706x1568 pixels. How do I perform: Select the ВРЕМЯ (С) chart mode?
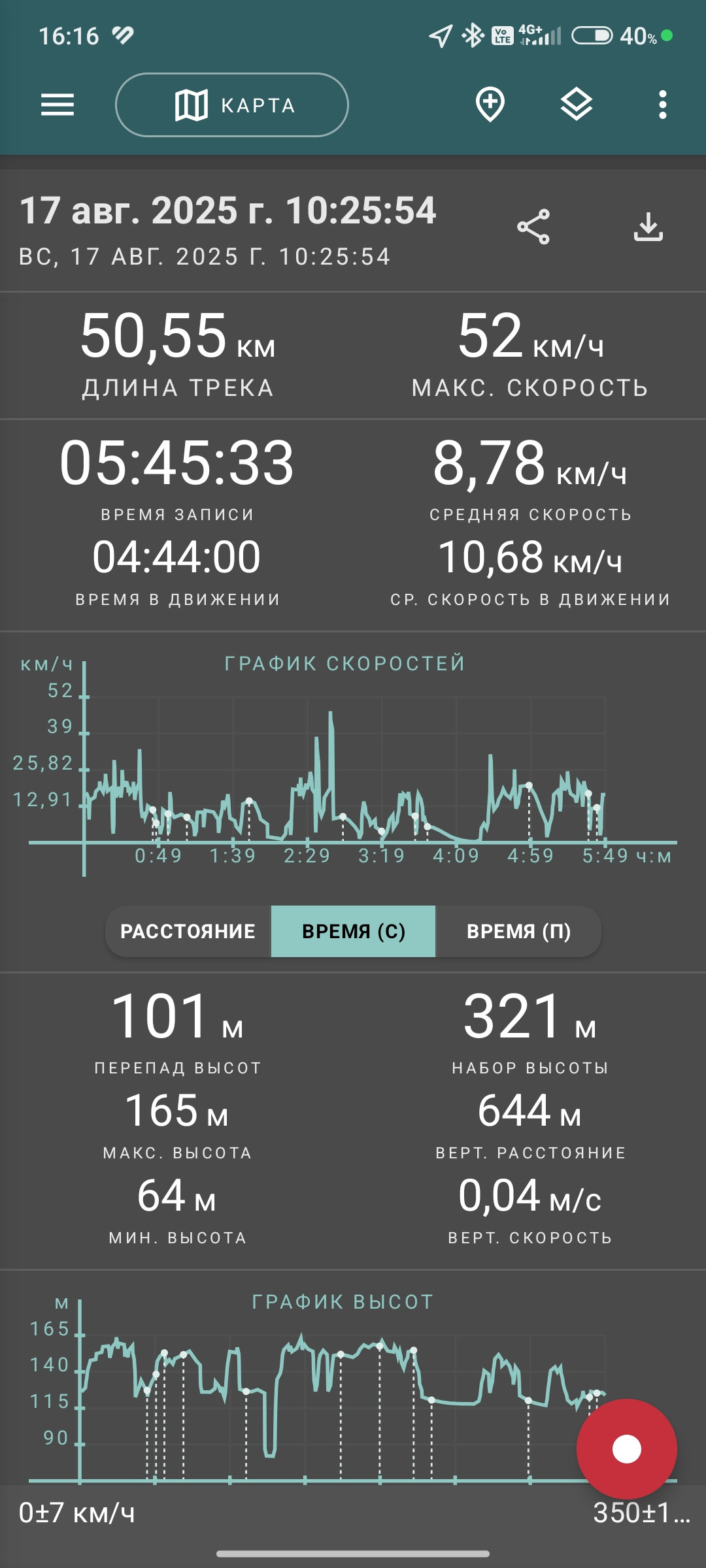click(x=353, y=931)
